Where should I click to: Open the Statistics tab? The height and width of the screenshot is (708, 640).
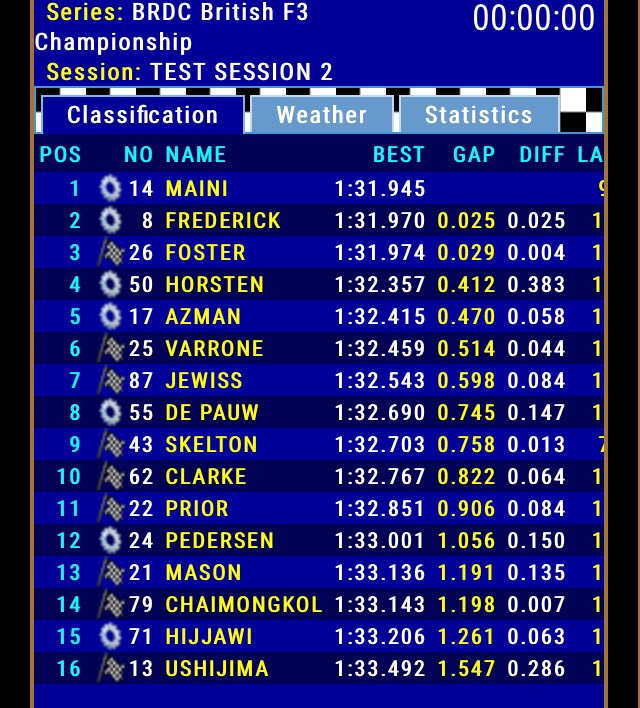pyautogui.click(x=478, y=115)
